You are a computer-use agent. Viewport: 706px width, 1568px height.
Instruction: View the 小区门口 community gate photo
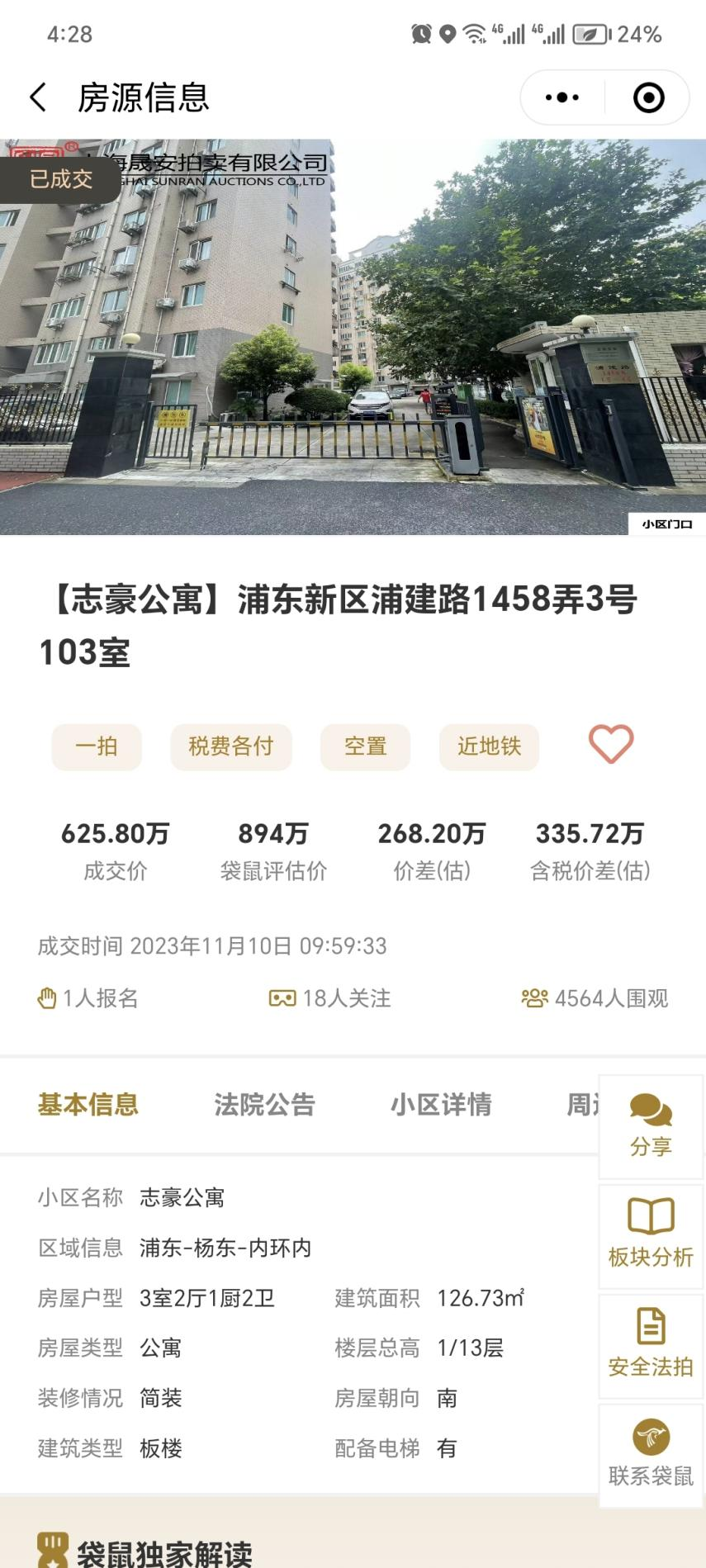[x=667, y=523]
